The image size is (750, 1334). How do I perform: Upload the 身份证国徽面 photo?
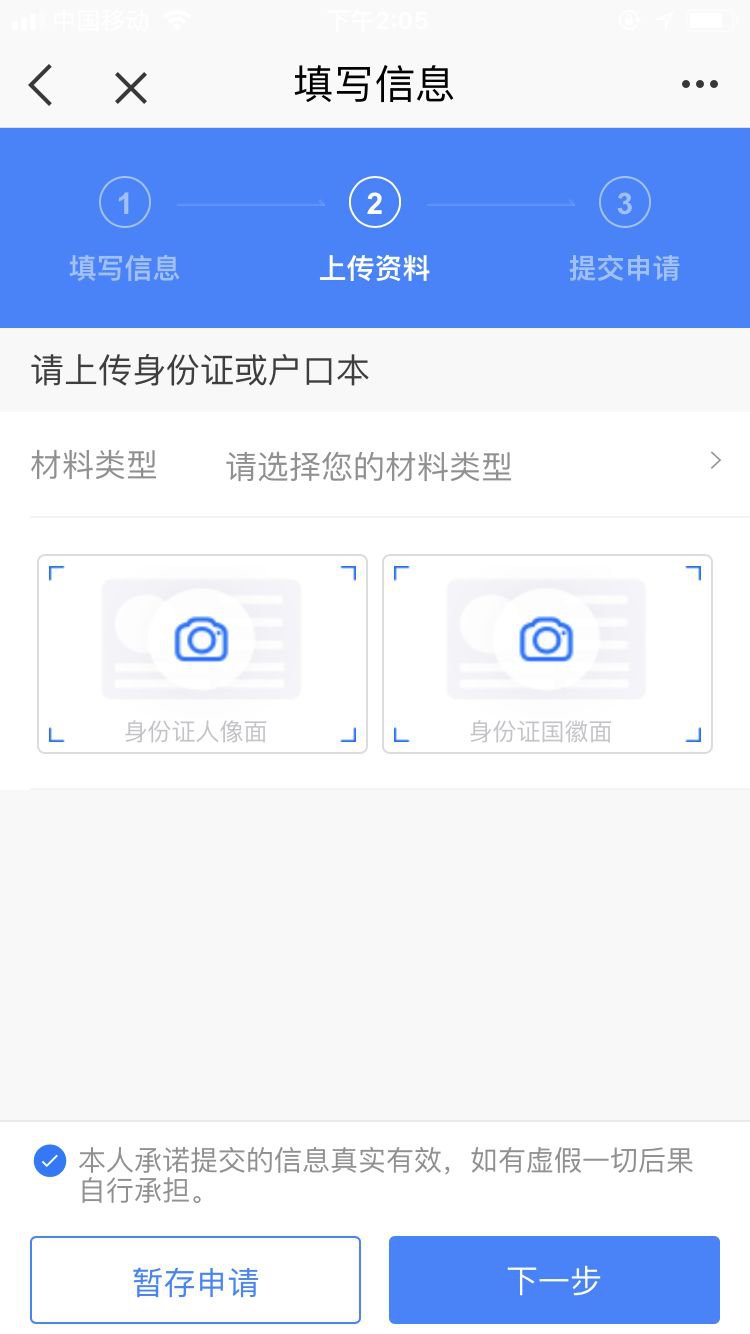click(547, 653)
